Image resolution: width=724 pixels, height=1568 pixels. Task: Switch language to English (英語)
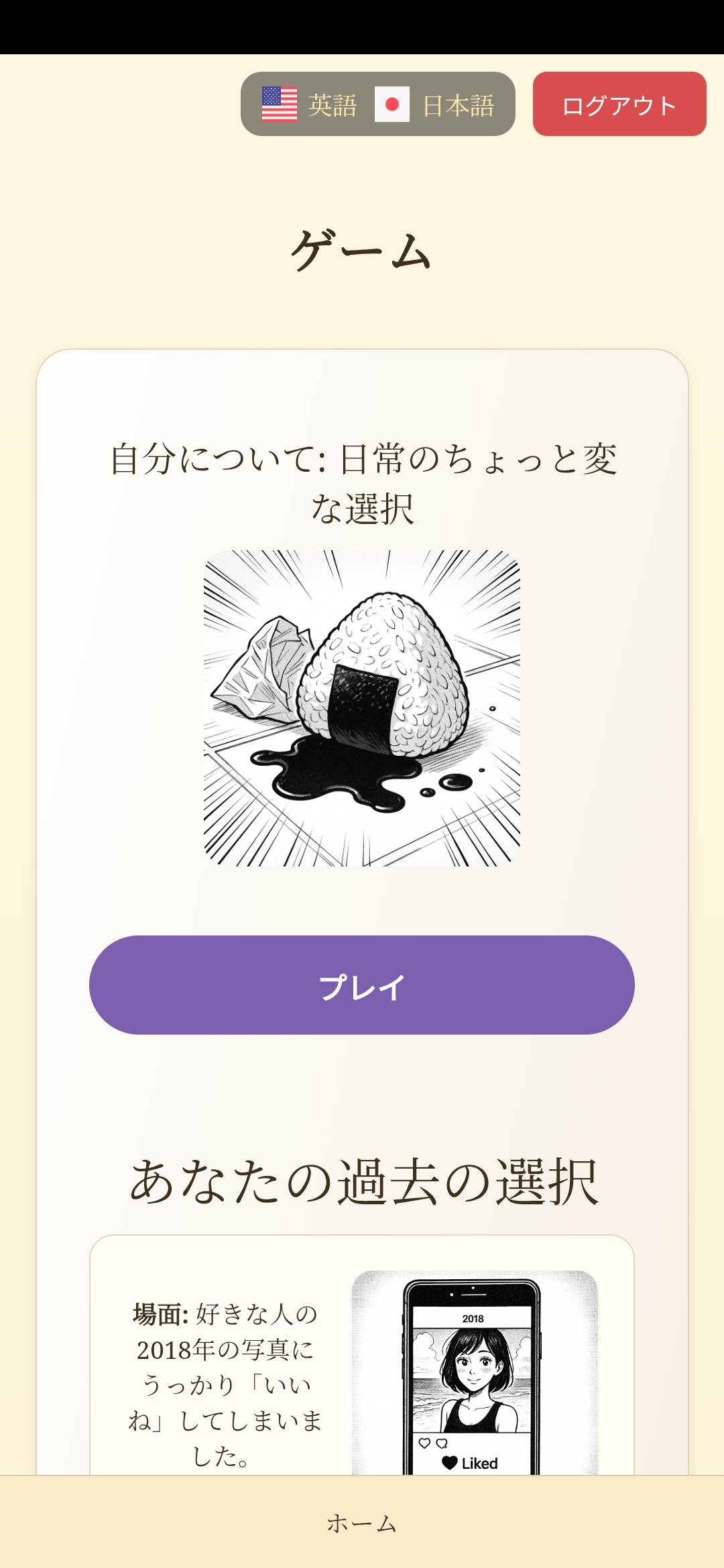click(x=310, y=105)
